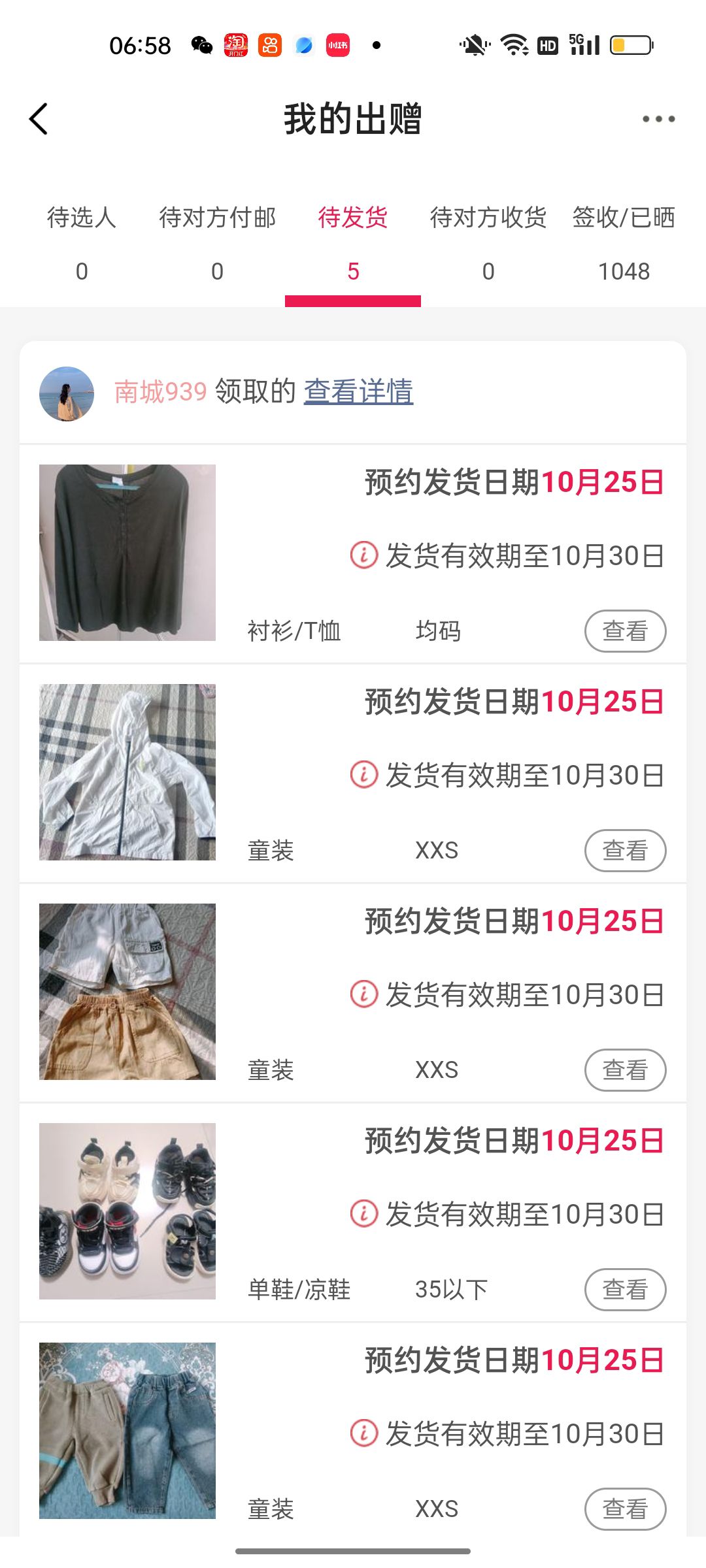
Task: Open the dark shirt item photo
Action: (127, 553)
